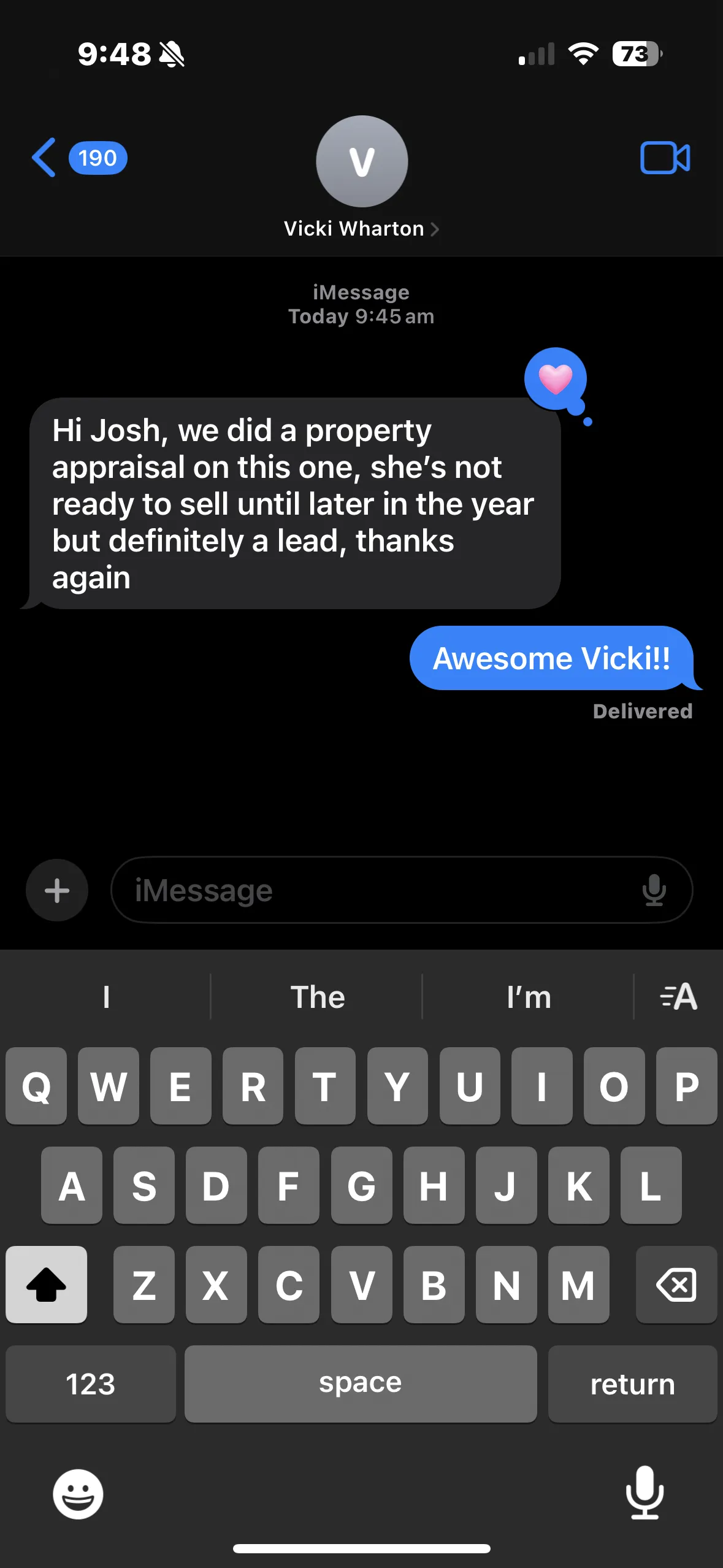Tap the return key
The width and height of the screenshot is (723, 1568).
pyautogui.click(x=632, y=1384)
